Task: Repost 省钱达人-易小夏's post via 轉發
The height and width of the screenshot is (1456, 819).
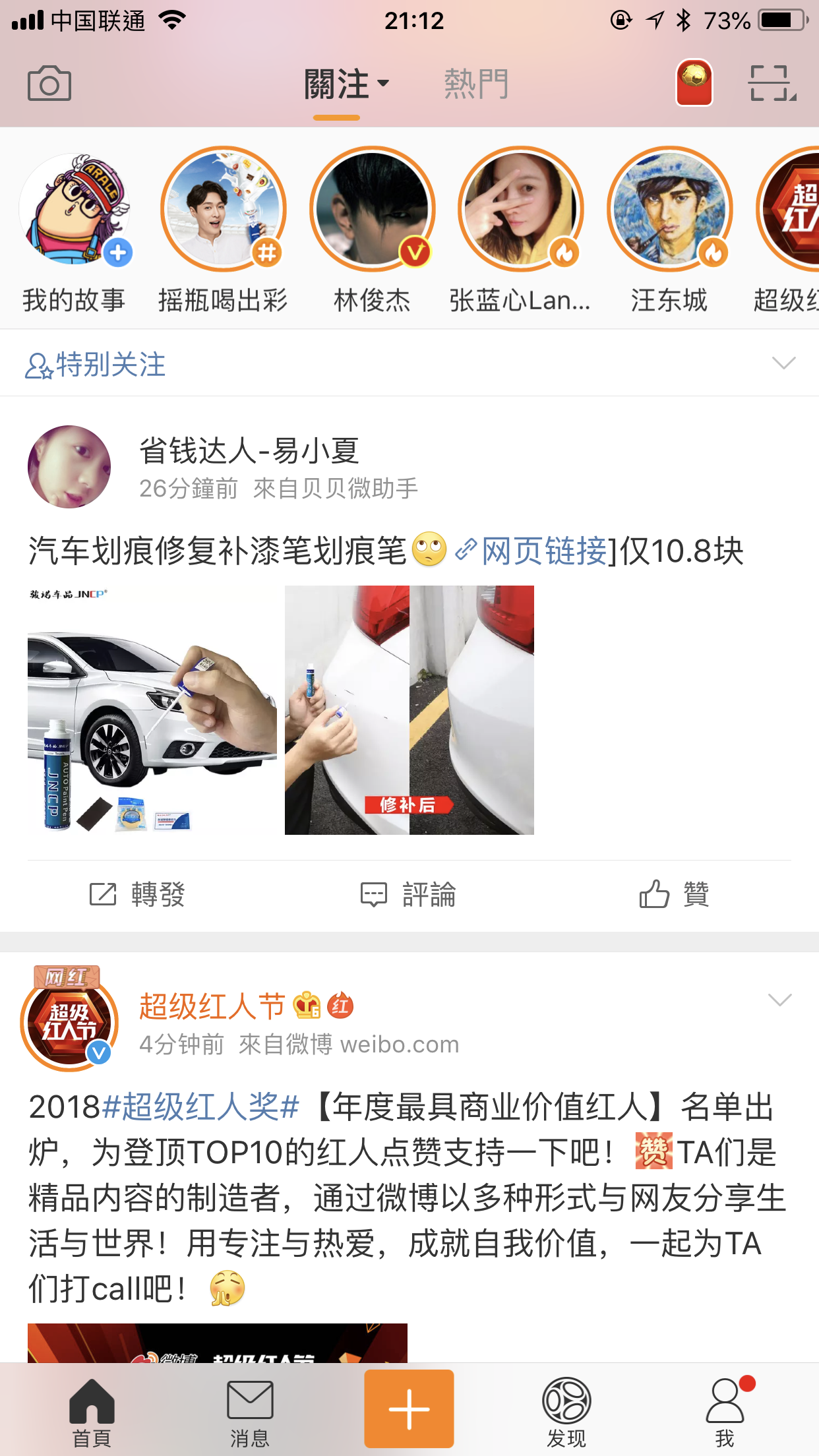Action: click(137, 895)
